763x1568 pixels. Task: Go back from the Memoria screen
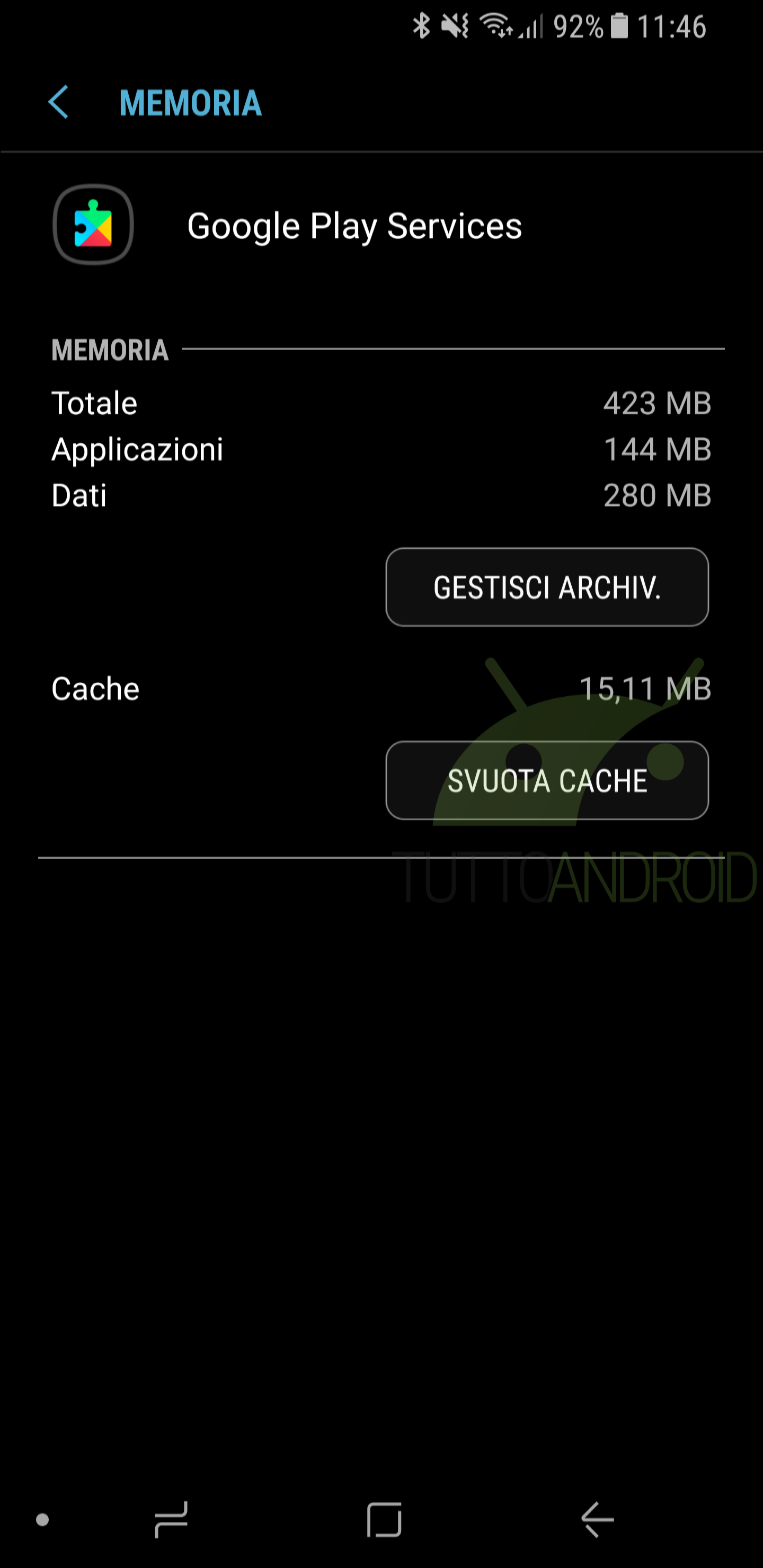click(x=58, y=102)
